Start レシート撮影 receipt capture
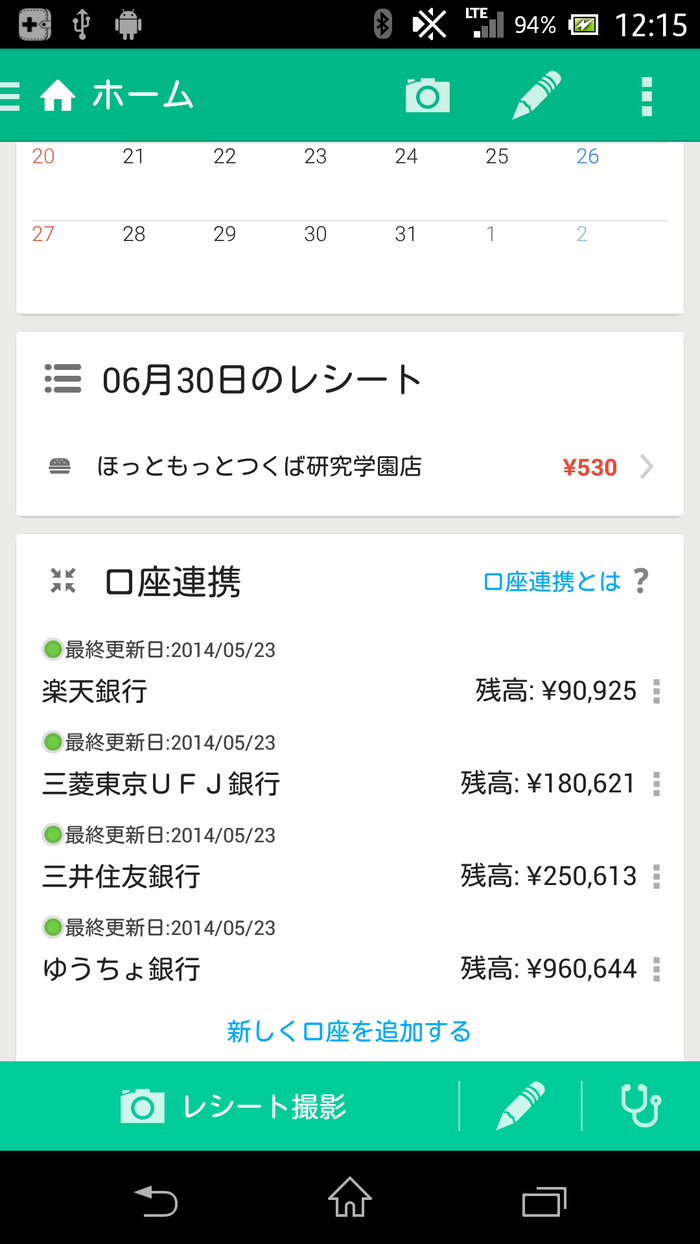Screen dimensions: 700x1244 click(235, 1106)
